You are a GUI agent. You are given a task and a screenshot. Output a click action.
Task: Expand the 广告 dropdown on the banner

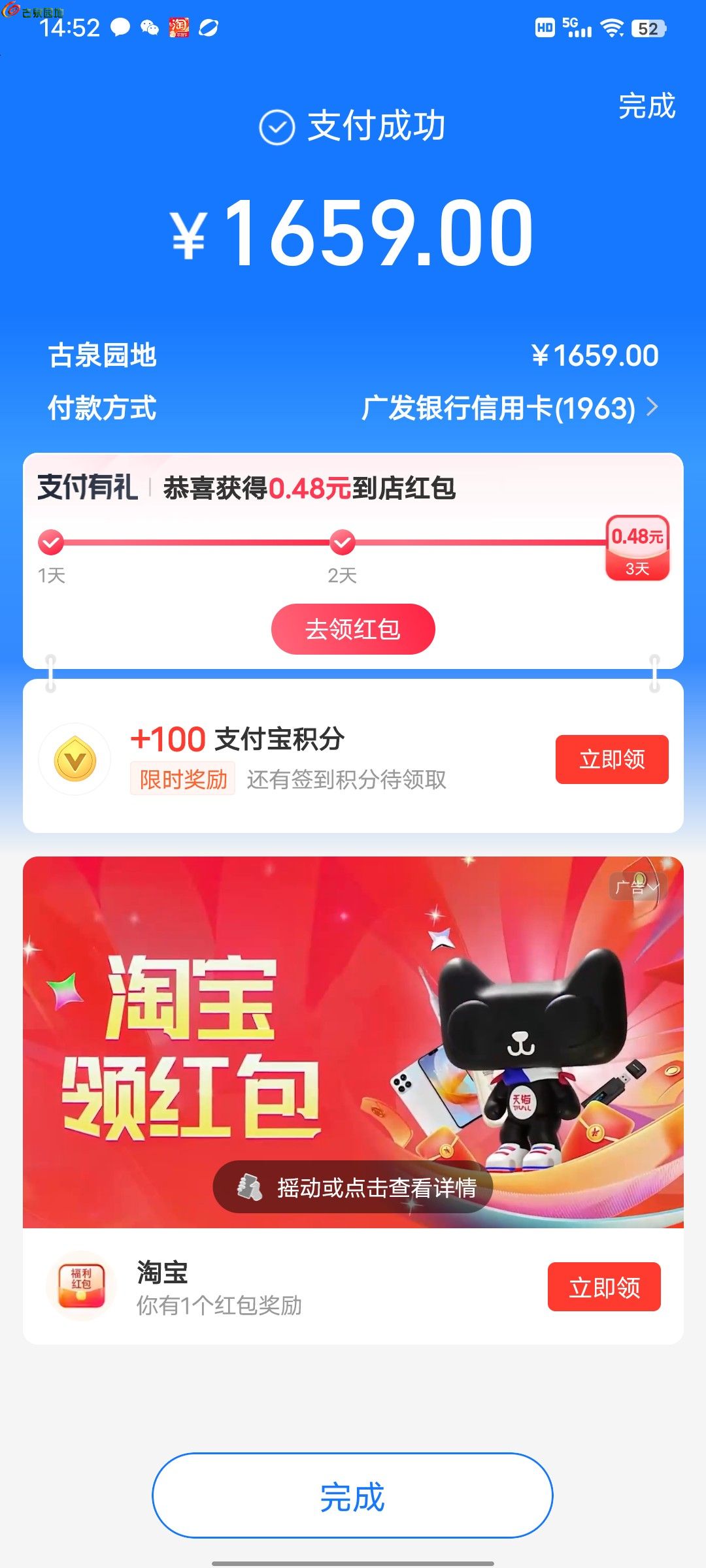637,887
